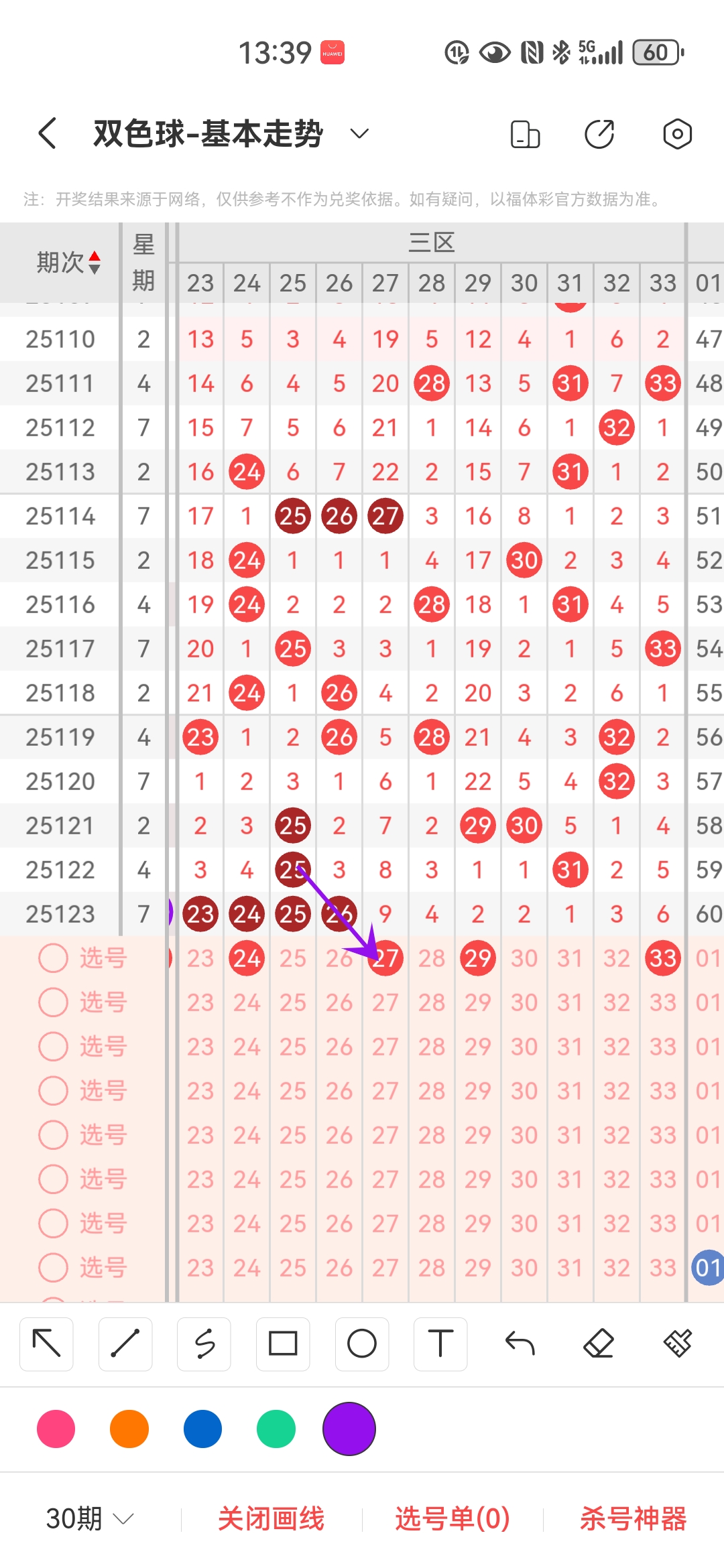This screenshot has height=1568, width=724.
Task: Enable the first 选号 row selection circle
Action: 53,958
